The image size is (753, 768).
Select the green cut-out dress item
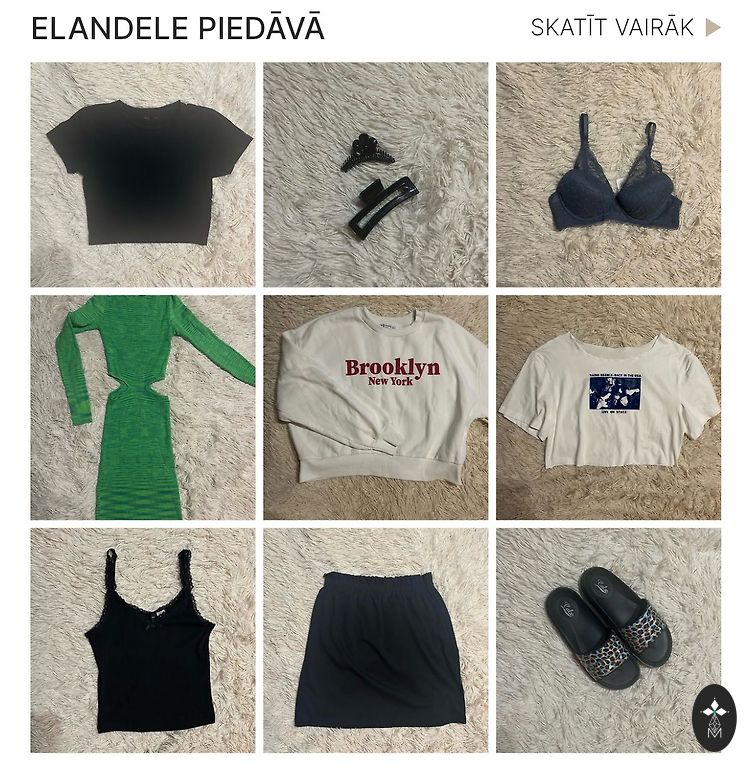143,407
